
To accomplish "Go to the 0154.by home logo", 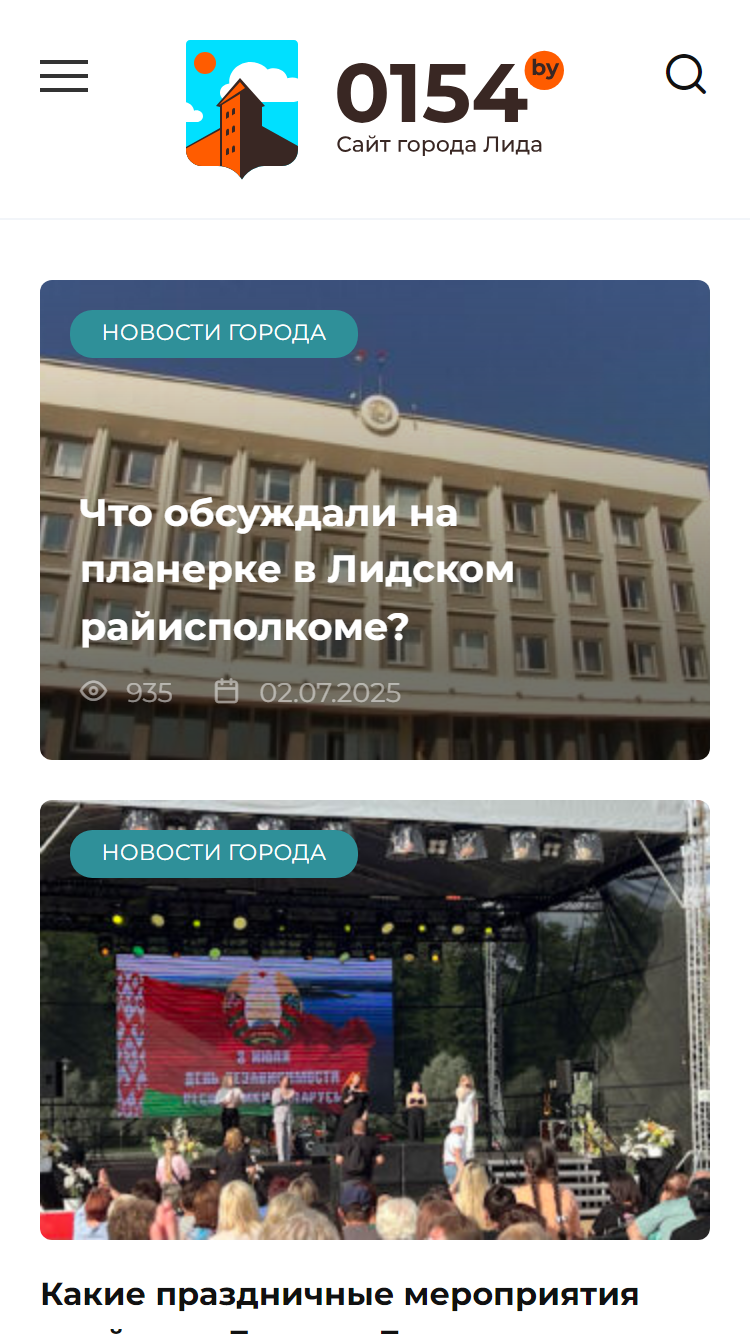I will click(375, 109).
